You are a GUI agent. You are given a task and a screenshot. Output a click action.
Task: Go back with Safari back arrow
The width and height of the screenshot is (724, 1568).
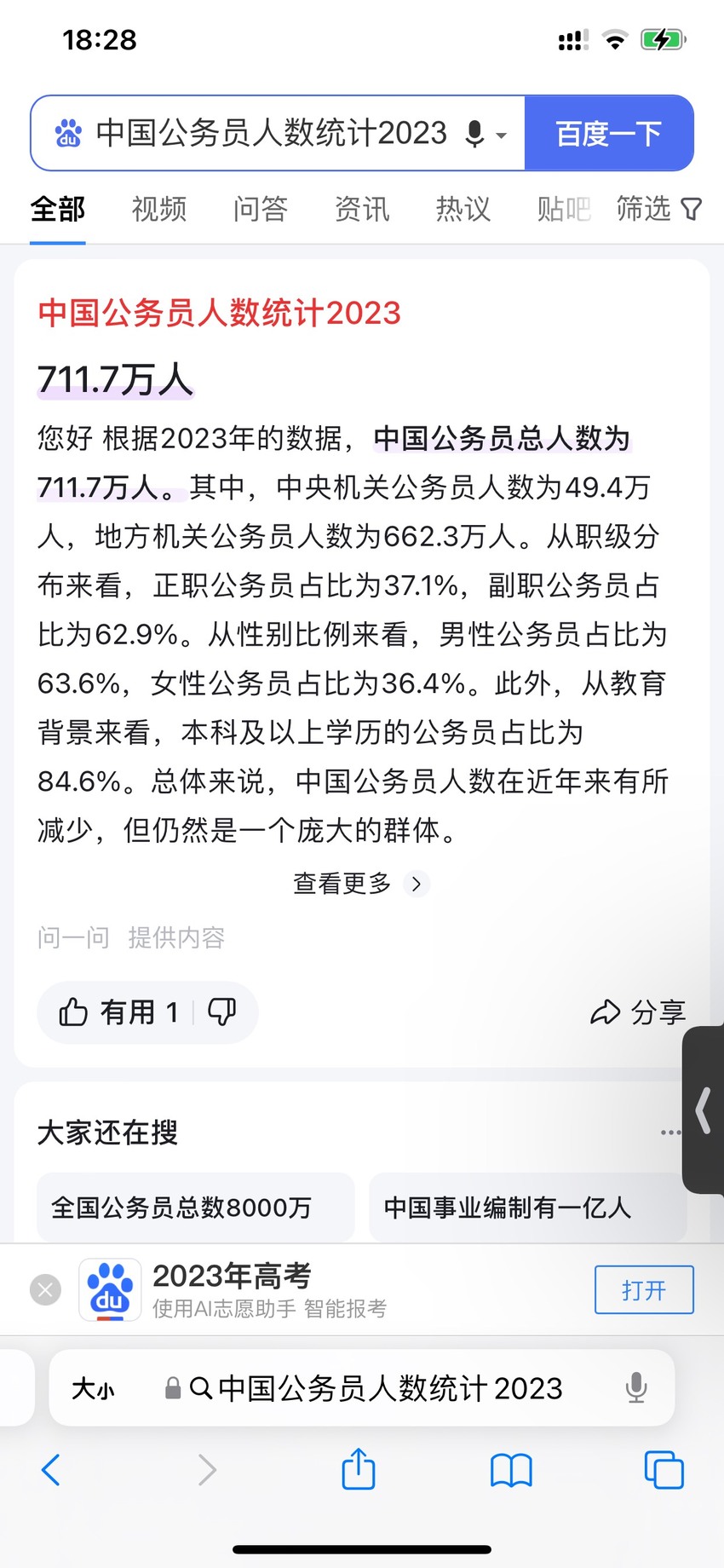51,1470
